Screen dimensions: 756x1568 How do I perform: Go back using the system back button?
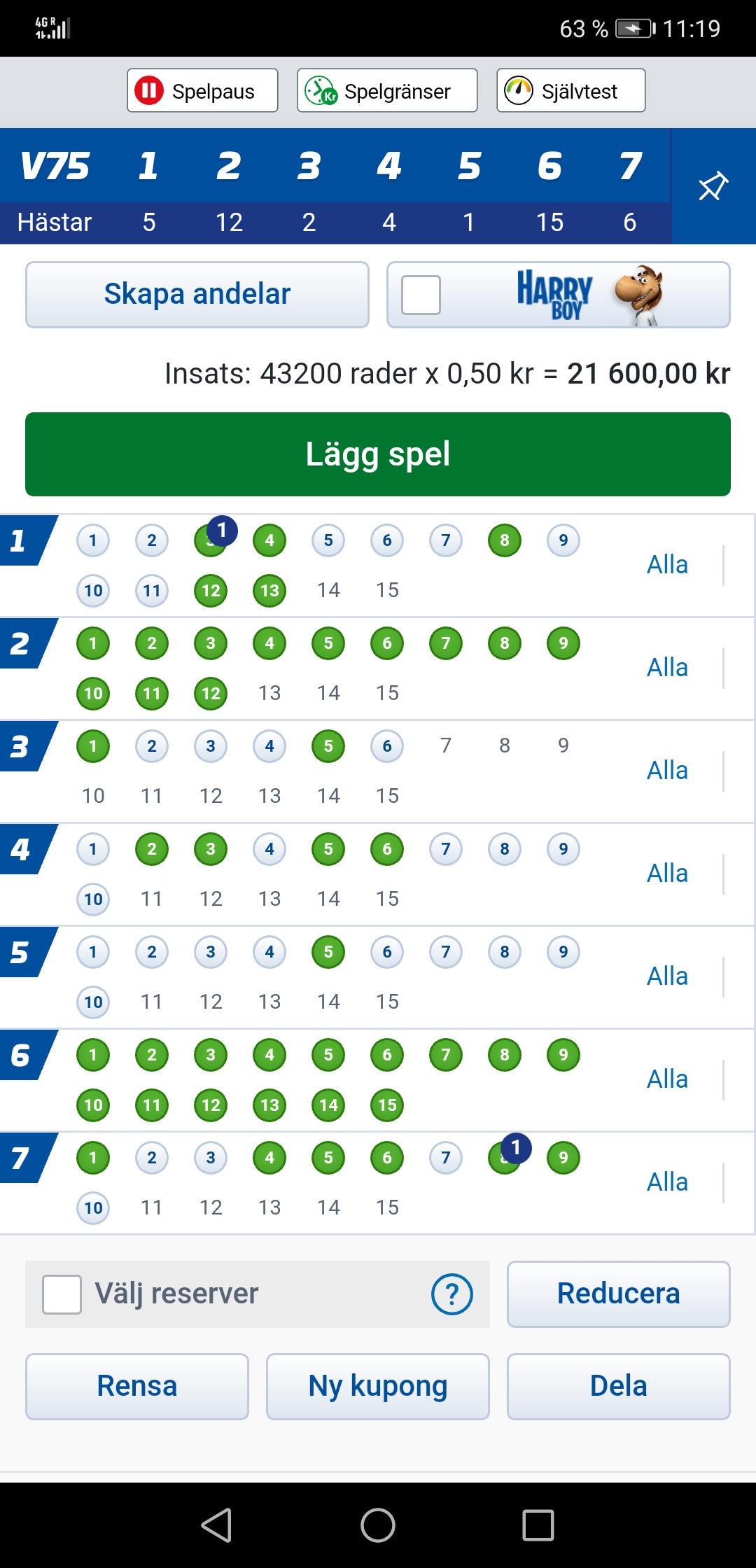217,1525
